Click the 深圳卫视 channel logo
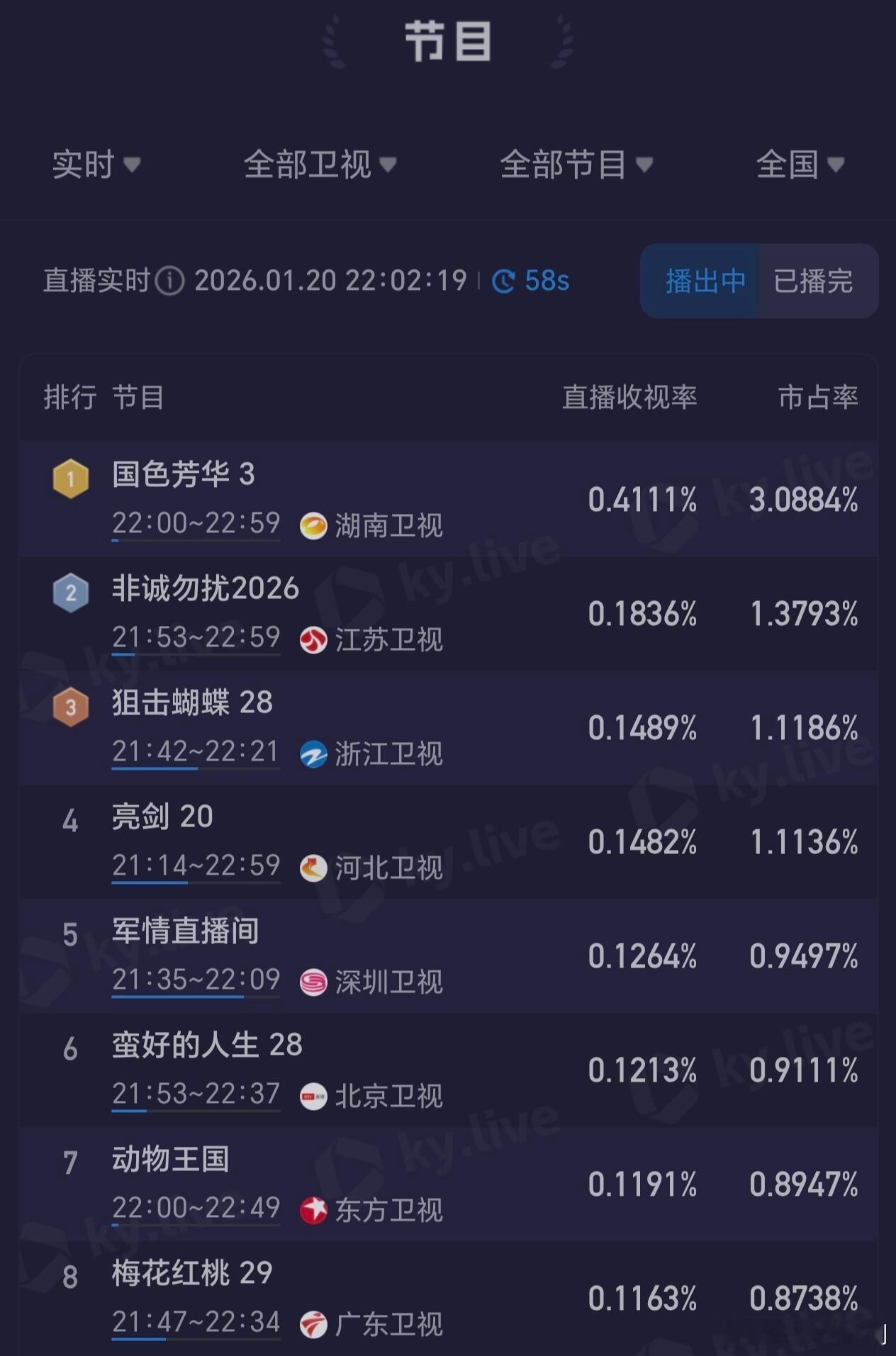Viewport: 896px width, 1356px height. (x=313, y=982)
